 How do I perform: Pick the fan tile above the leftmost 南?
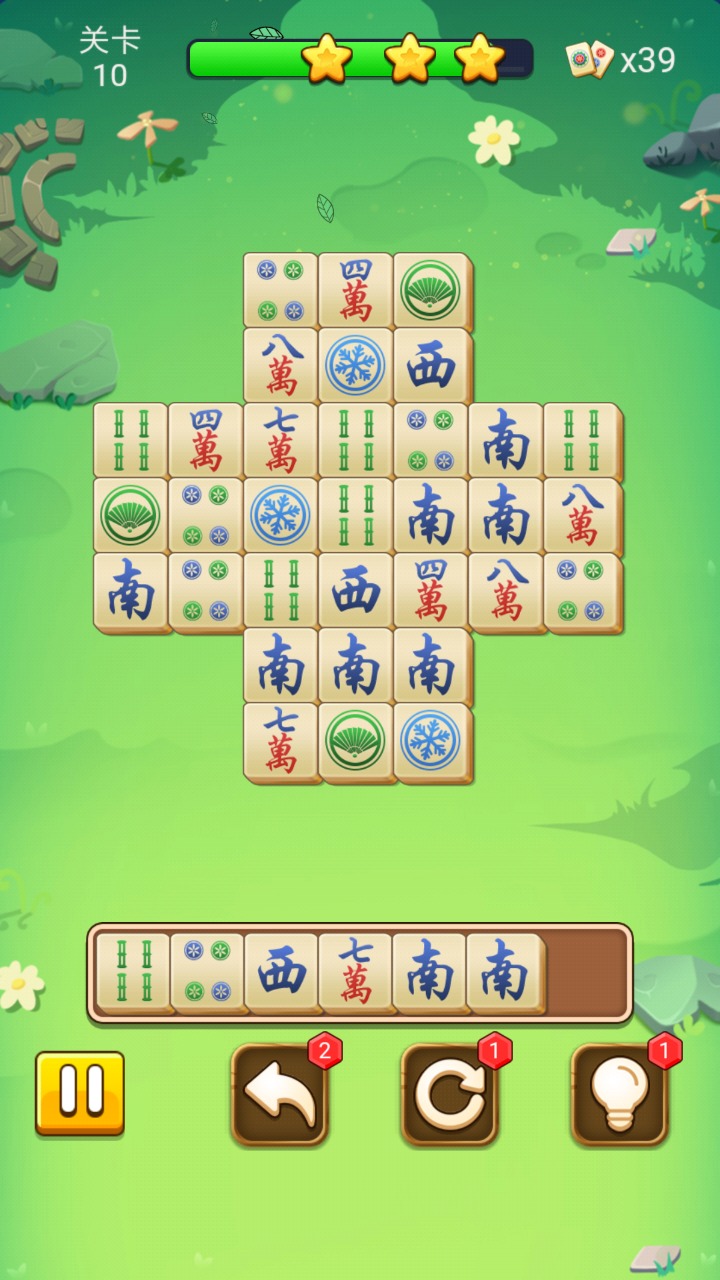click(131, 514)
